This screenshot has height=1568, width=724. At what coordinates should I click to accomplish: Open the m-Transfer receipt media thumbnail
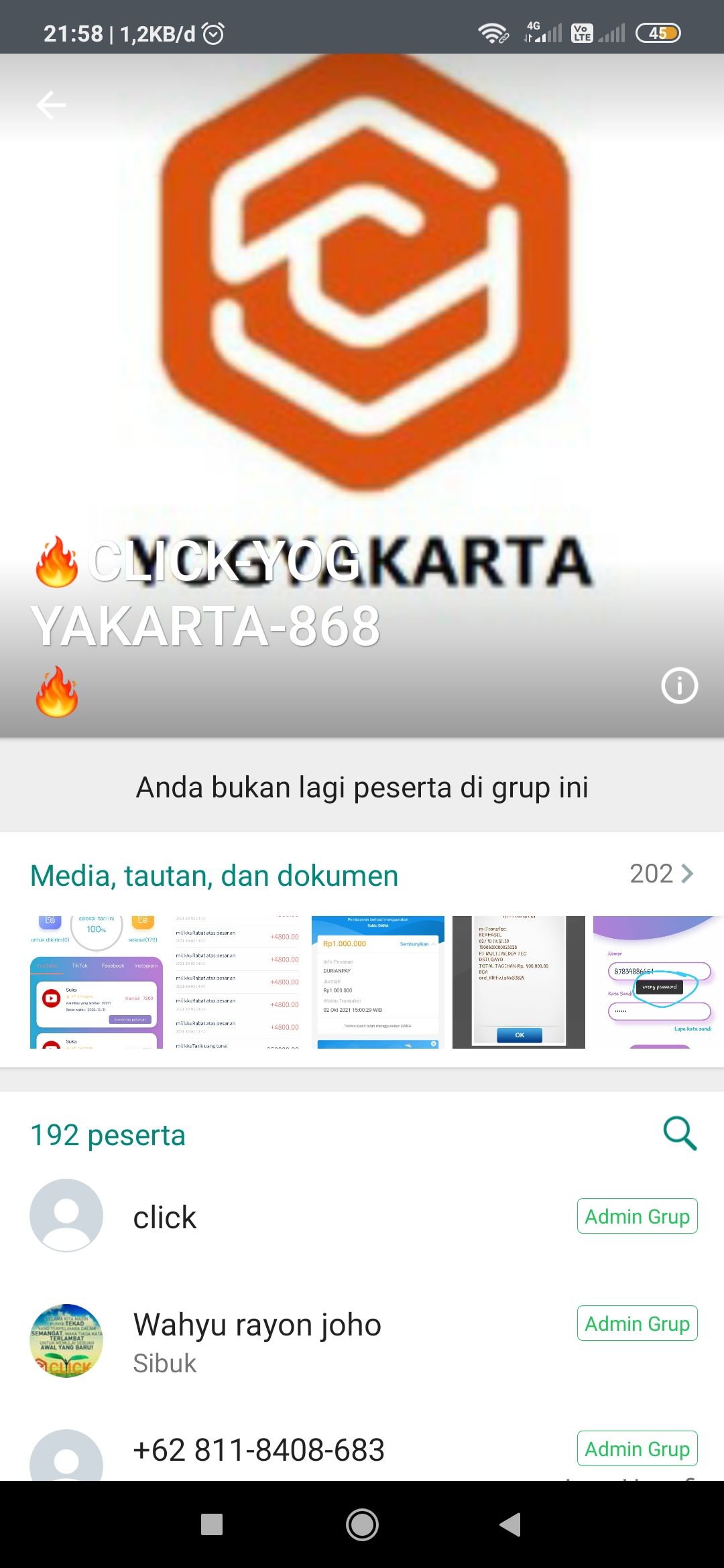[x=519, y=982]
